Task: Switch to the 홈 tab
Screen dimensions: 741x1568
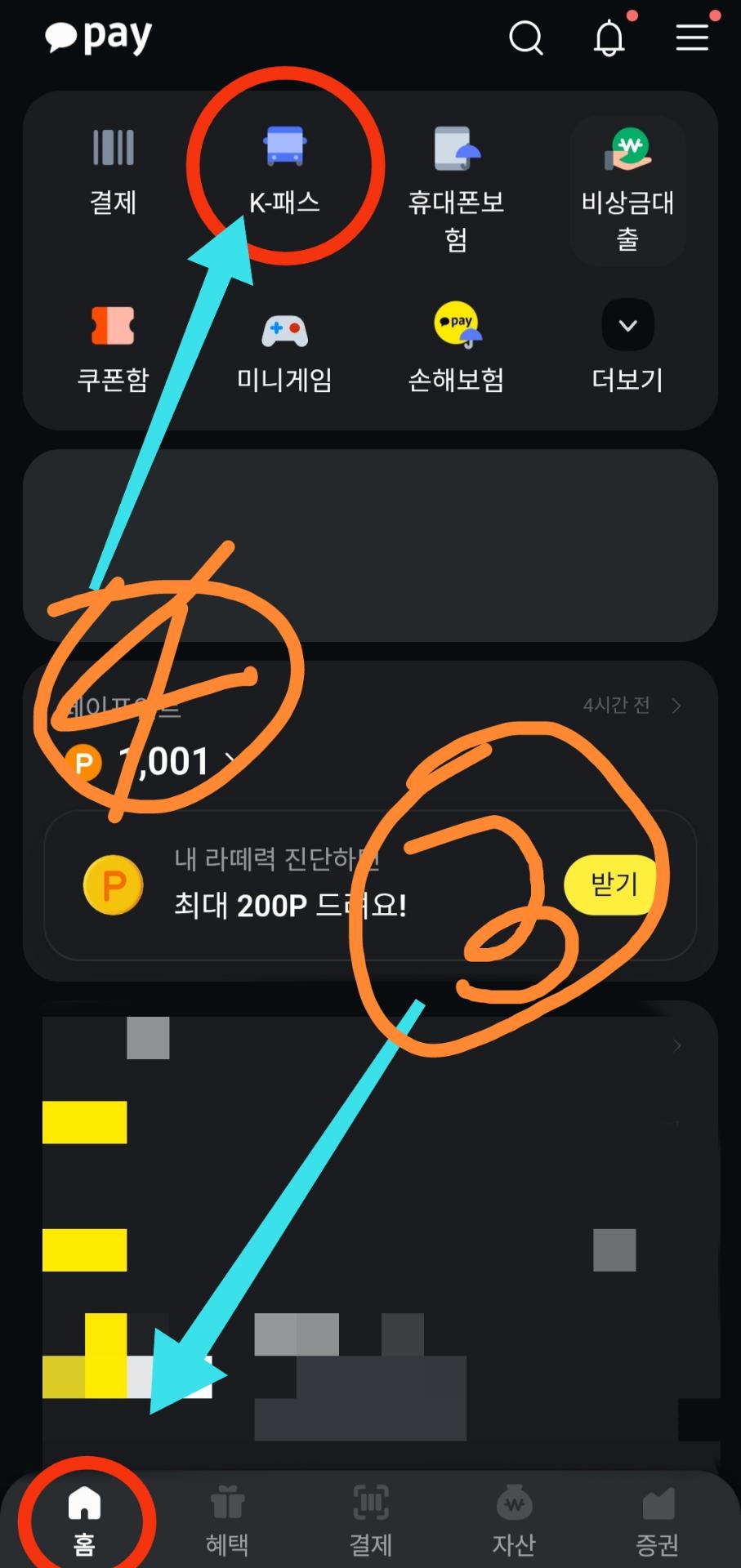Action: [84, 1521]
